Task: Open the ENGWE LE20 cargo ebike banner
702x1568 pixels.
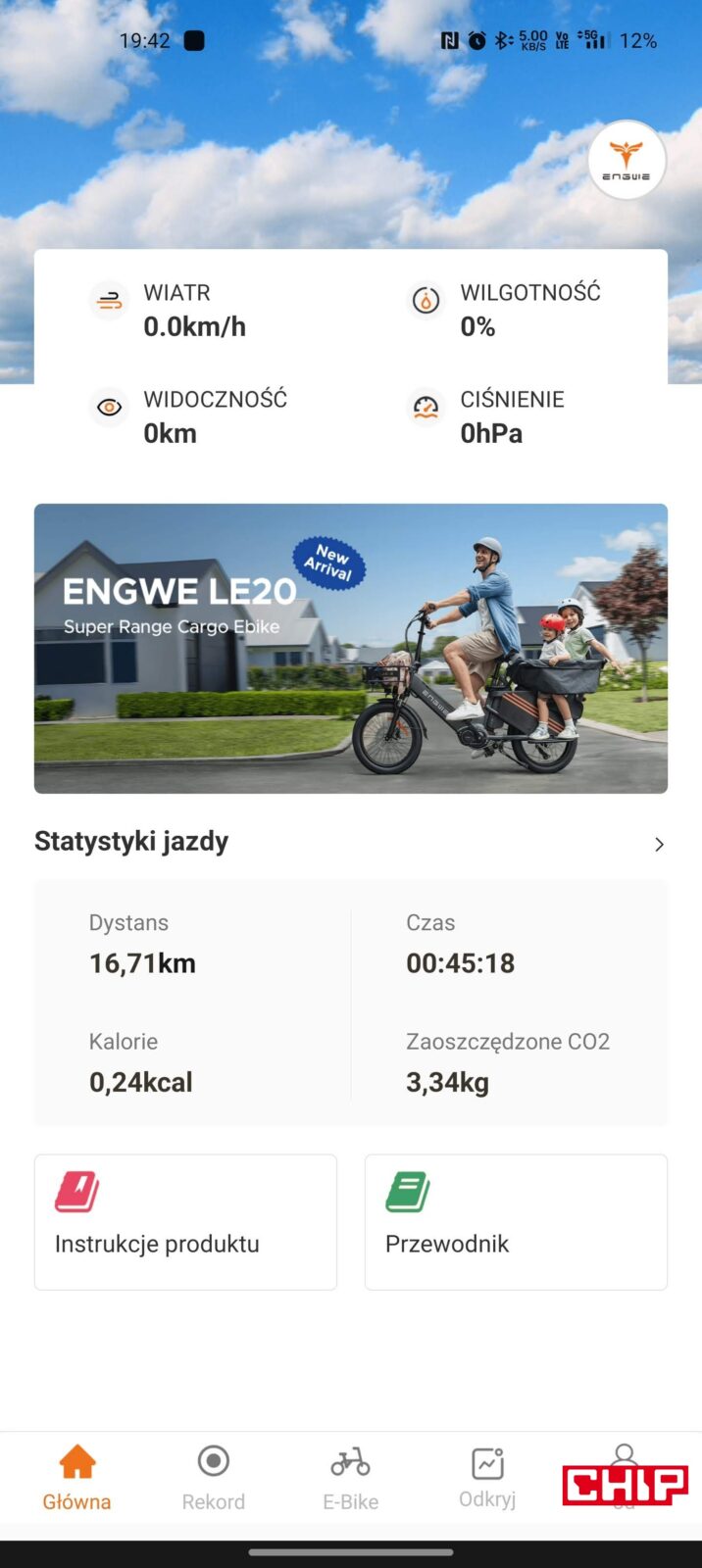Action: [351, 648]
